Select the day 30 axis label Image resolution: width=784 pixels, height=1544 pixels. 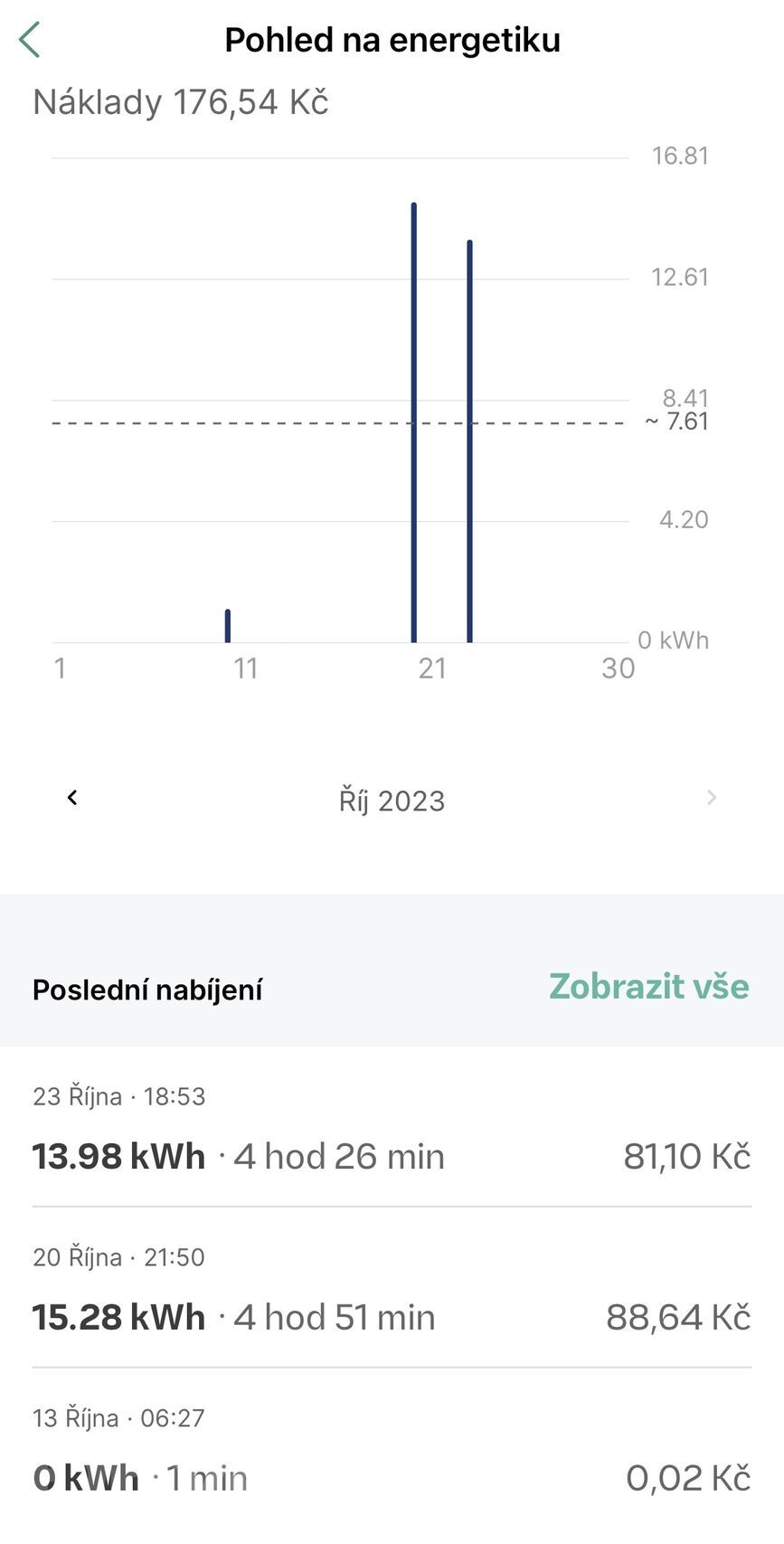[618, 668]
